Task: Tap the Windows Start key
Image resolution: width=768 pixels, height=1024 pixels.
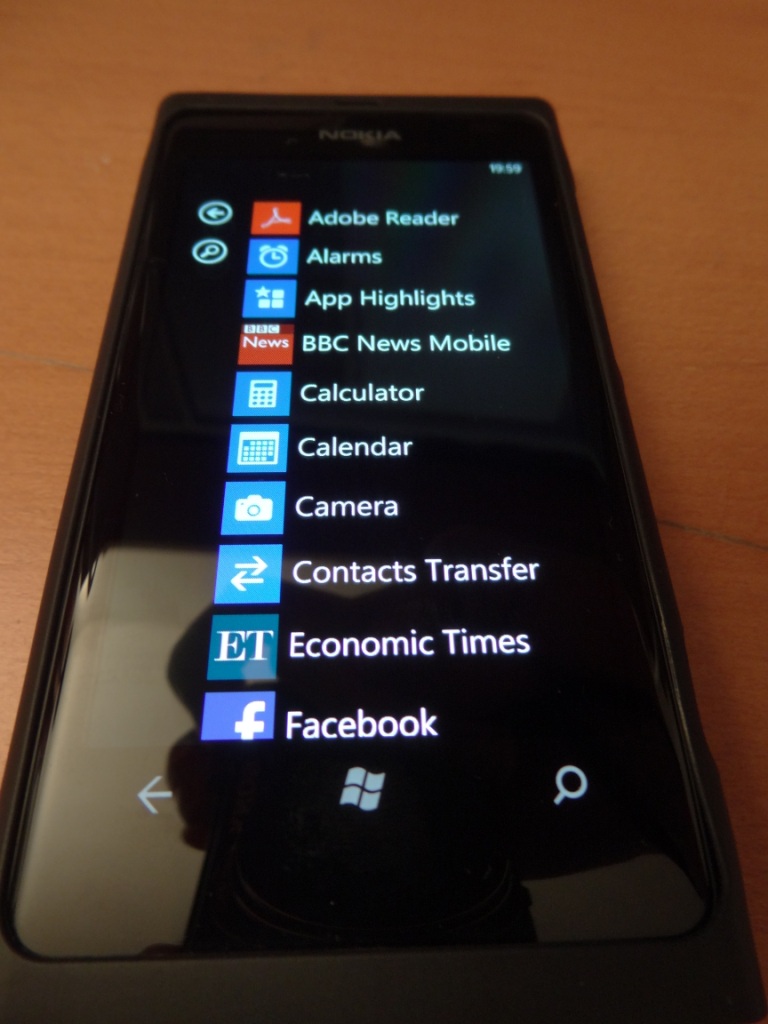Action: pos(361,789)
